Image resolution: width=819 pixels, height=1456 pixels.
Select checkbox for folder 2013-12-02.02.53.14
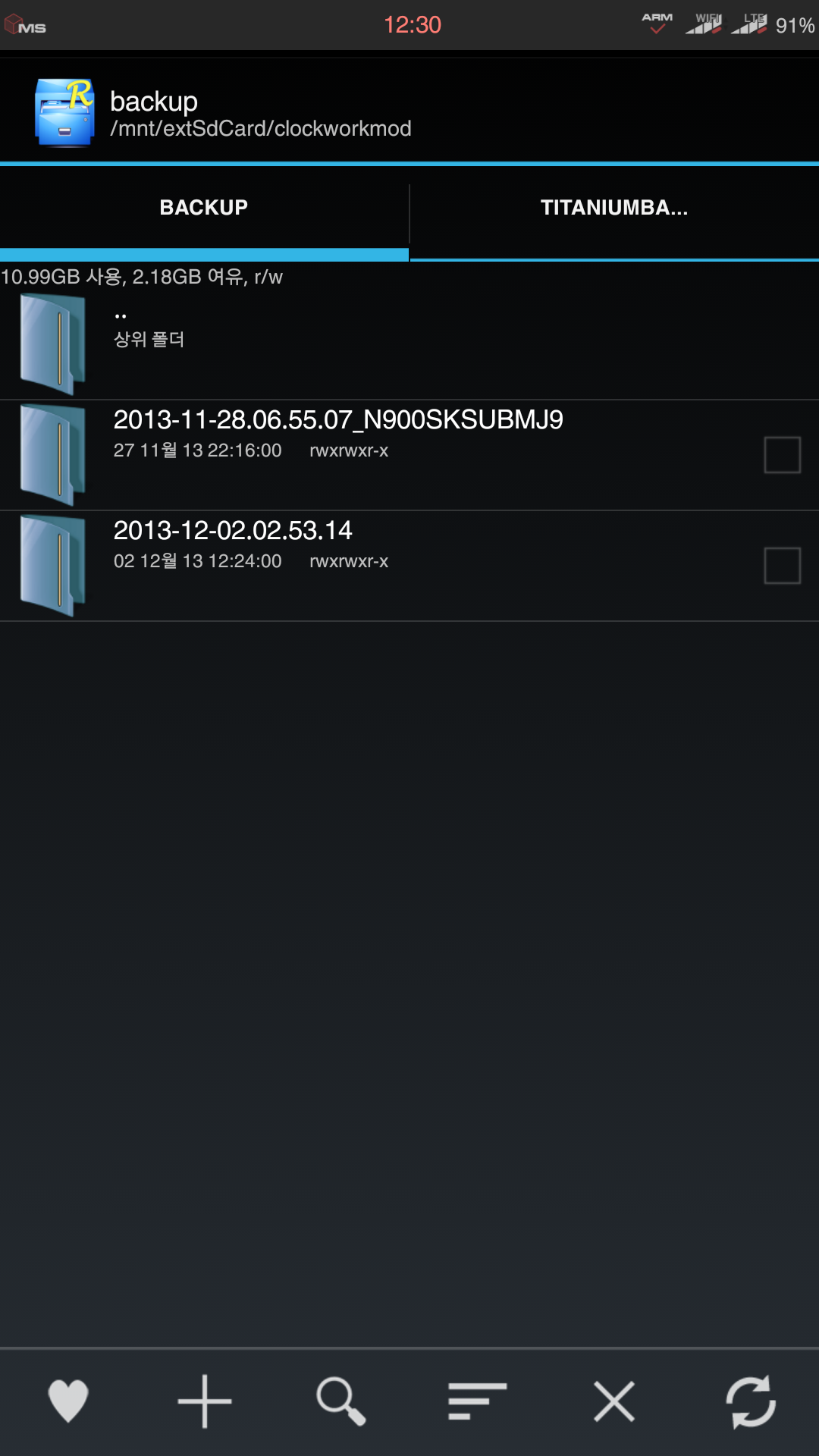click(x=782, y=566)
